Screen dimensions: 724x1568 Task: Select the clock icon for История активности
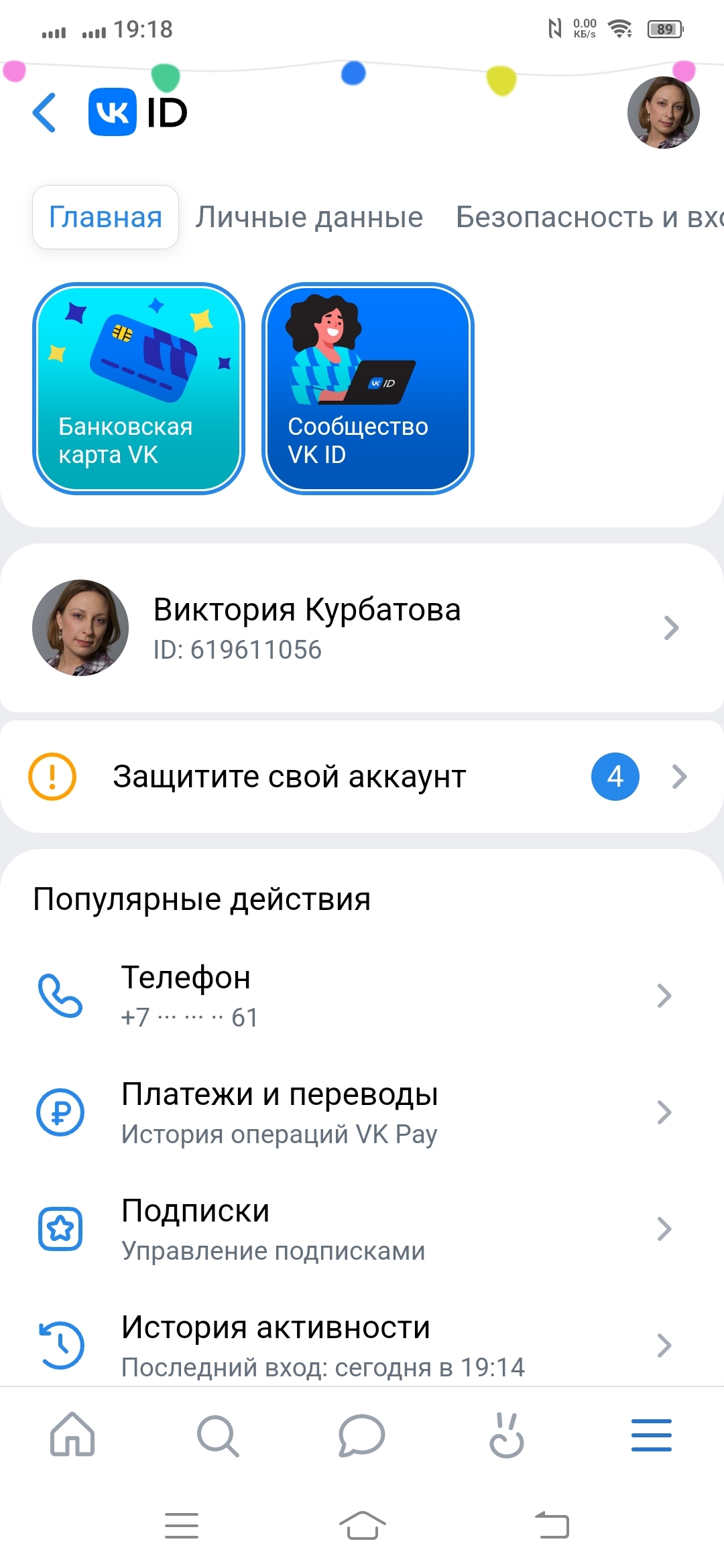pyautogui.click(x=62, y=1344)
